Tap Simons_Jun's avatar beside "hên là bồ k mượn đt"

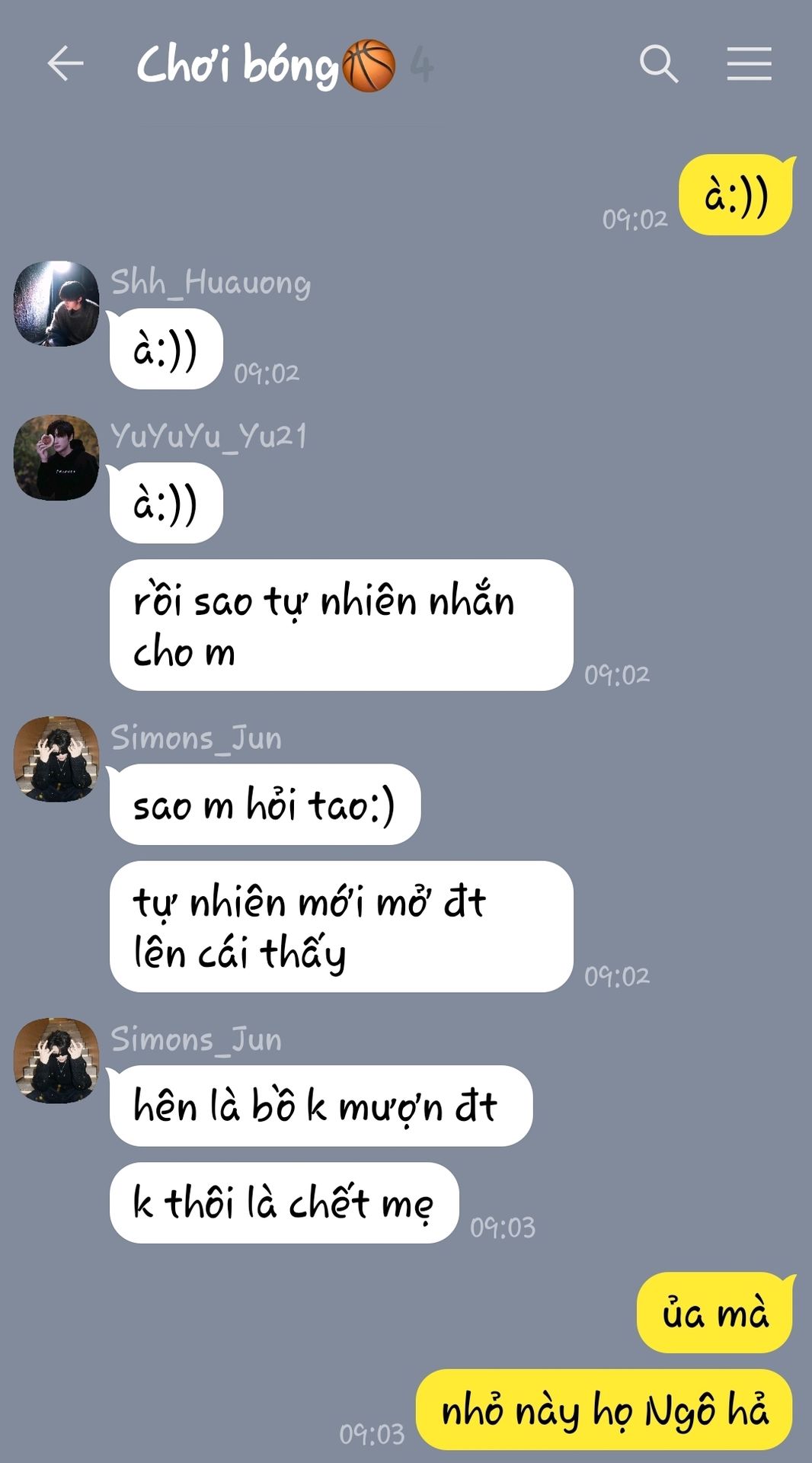tap(56, 1061)
